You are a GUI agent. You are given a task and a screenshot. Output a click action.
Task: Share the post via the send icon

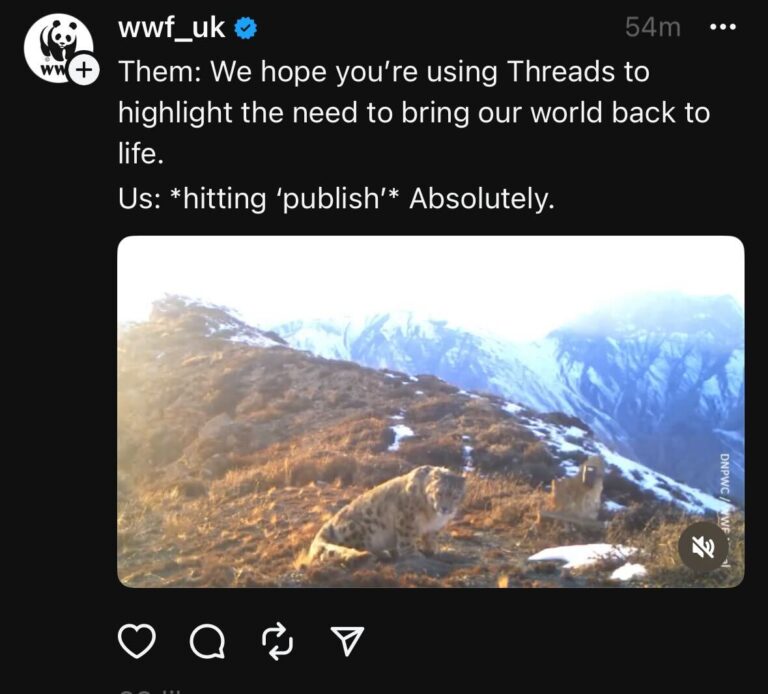[346, 641]
